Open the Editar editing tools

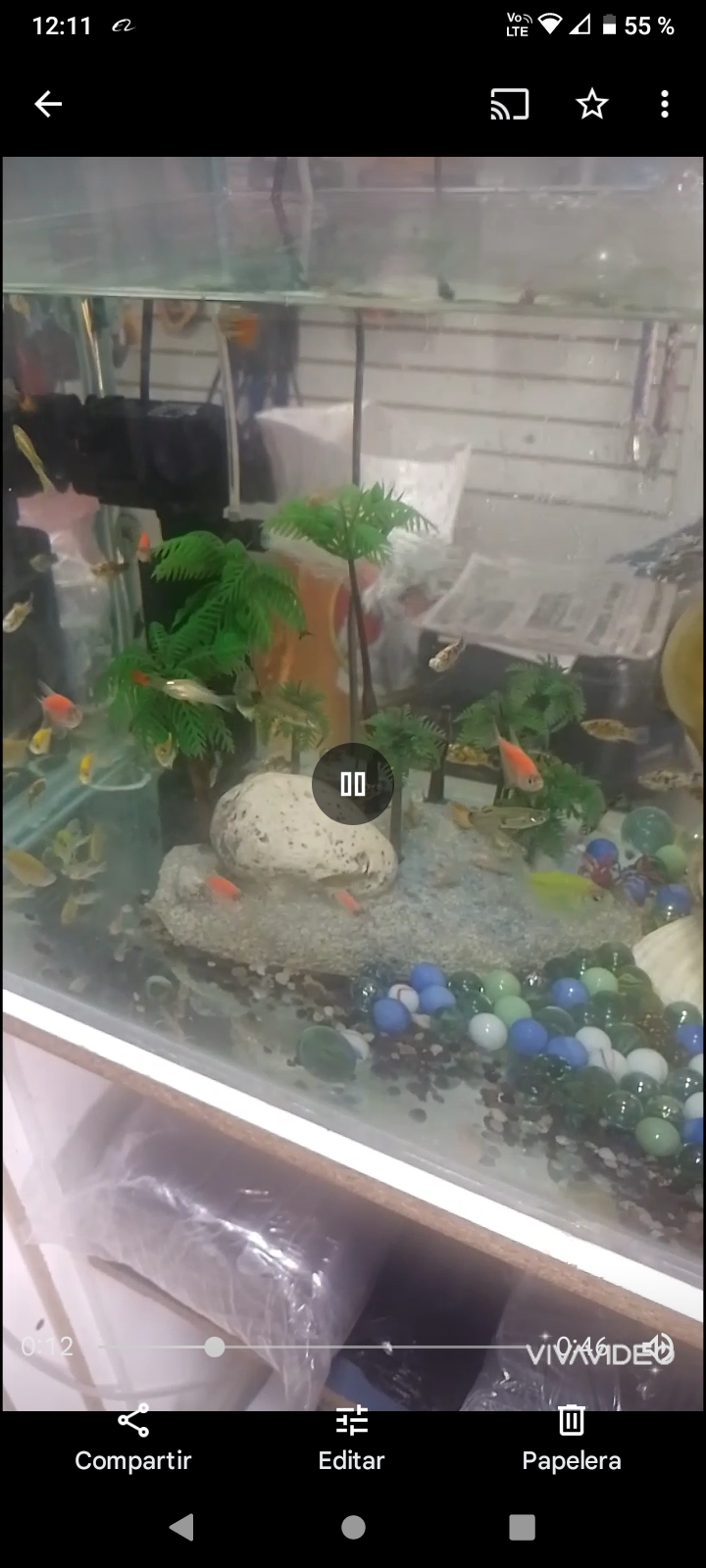point(351,1439)
